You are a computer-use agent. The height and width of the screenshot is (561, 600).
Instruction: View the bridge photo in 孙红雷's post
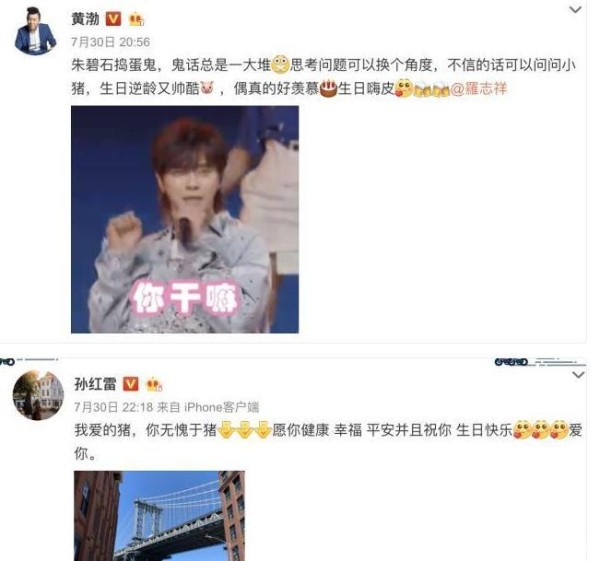159,515
